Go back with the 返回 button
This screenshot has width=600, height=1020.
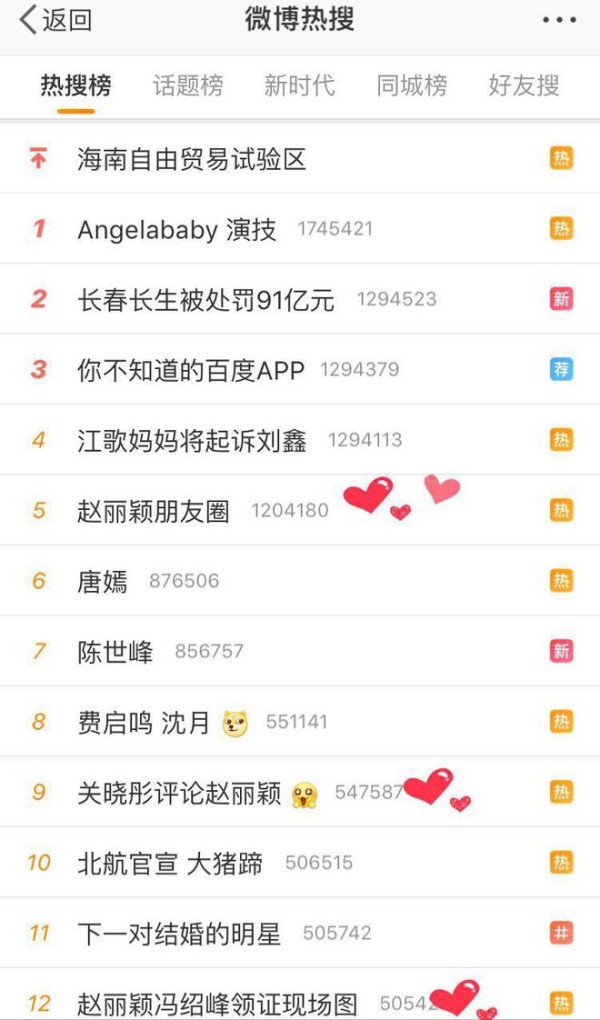click(x=56, y=20)
